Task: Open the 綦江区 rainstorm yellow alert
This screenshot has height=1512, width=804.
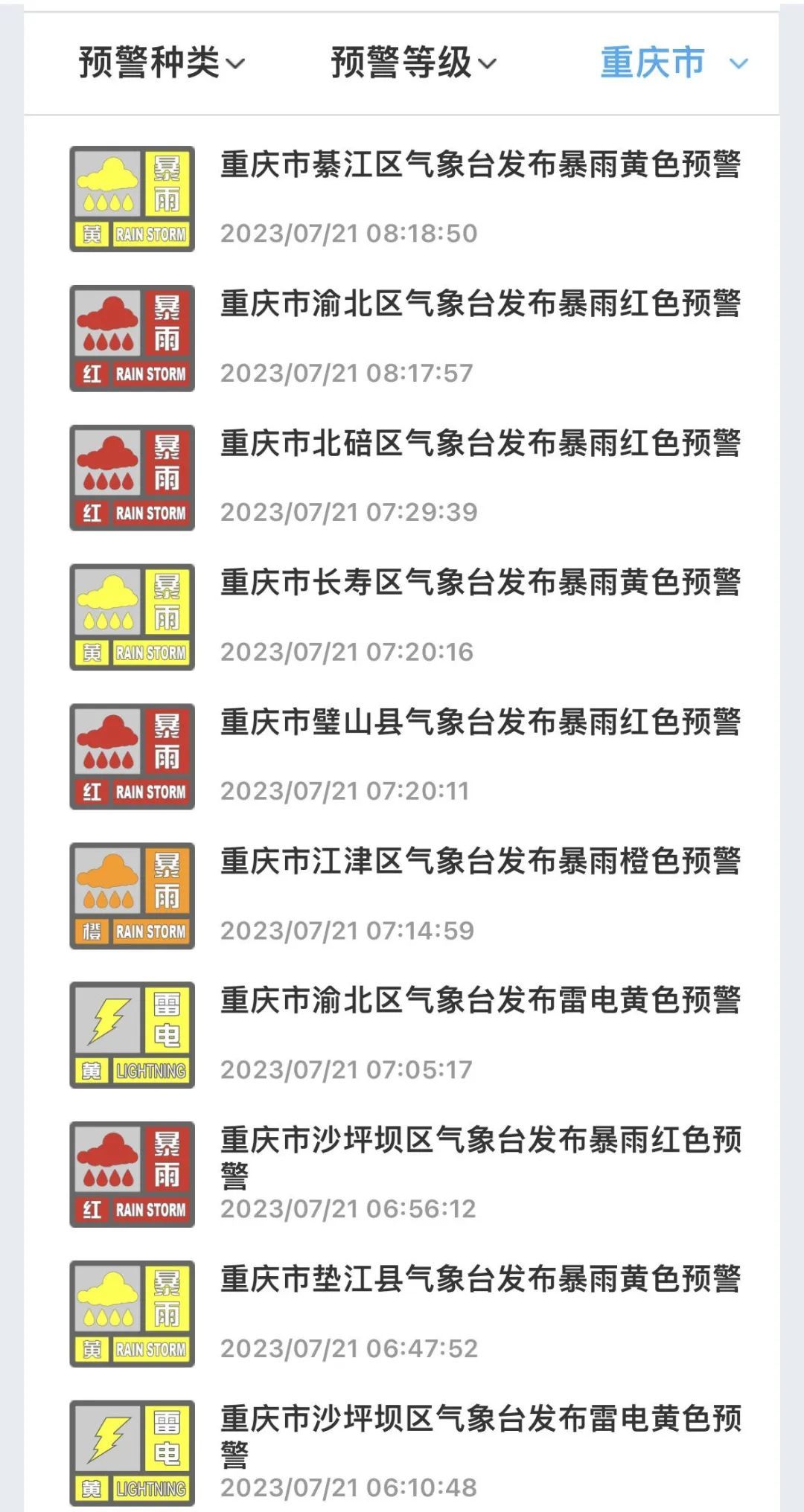Action: 480,170
